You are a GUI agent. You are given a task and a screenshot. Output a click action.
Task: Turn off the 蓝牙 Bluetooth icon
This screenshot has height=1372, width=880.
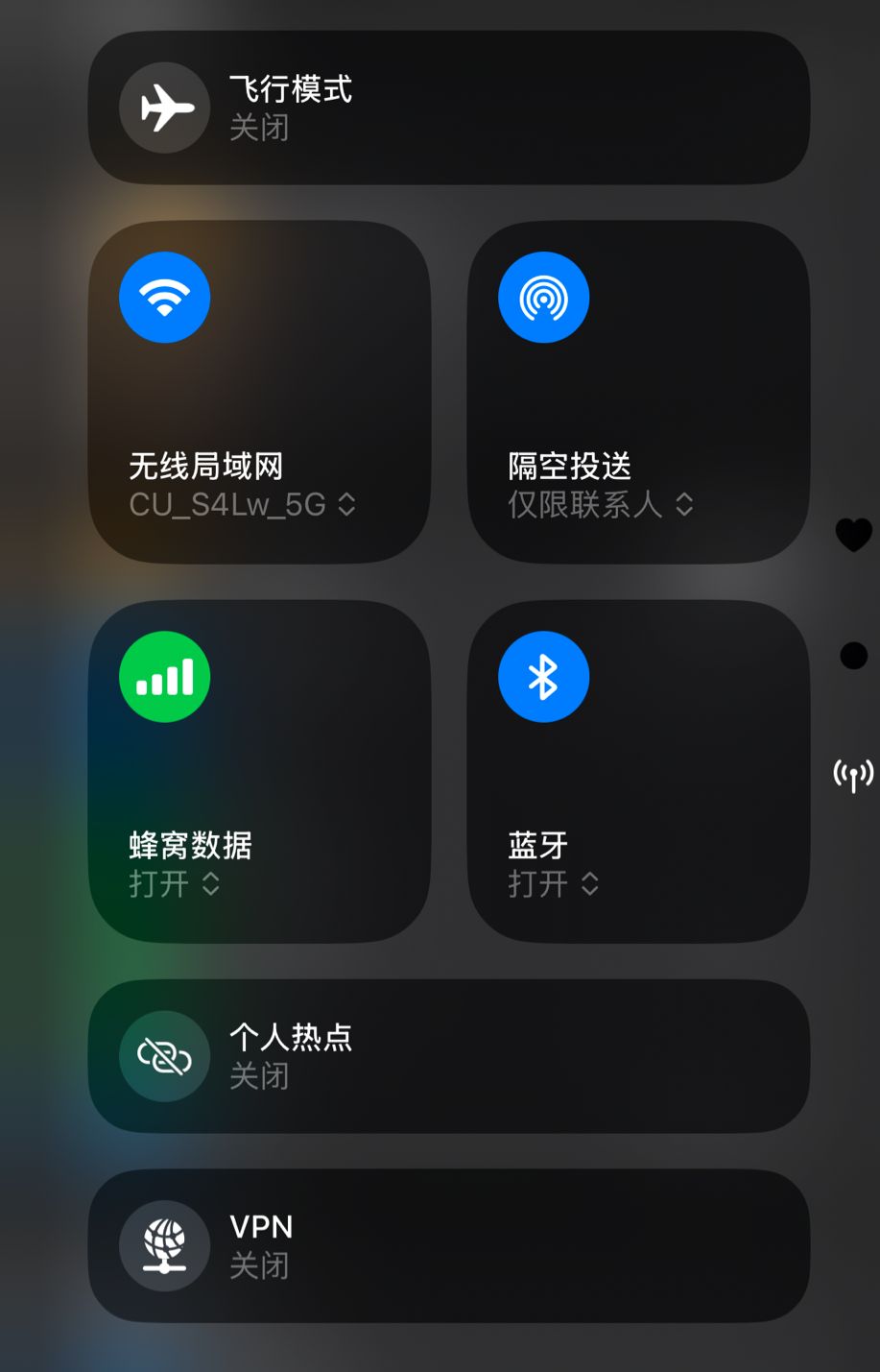[x=543, y=677]
